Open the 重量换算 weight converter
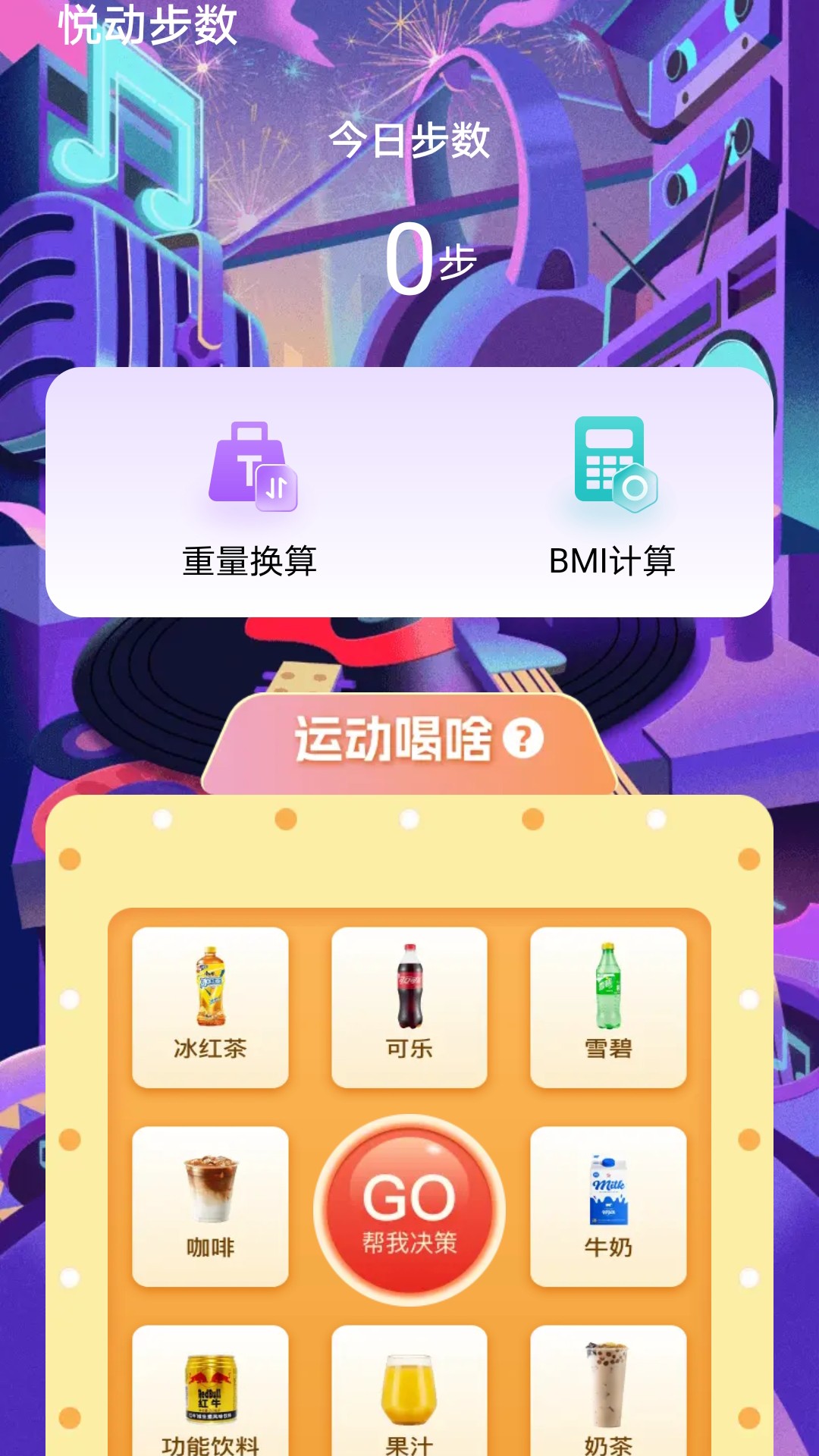819x1456 pixels. (250, 497)
